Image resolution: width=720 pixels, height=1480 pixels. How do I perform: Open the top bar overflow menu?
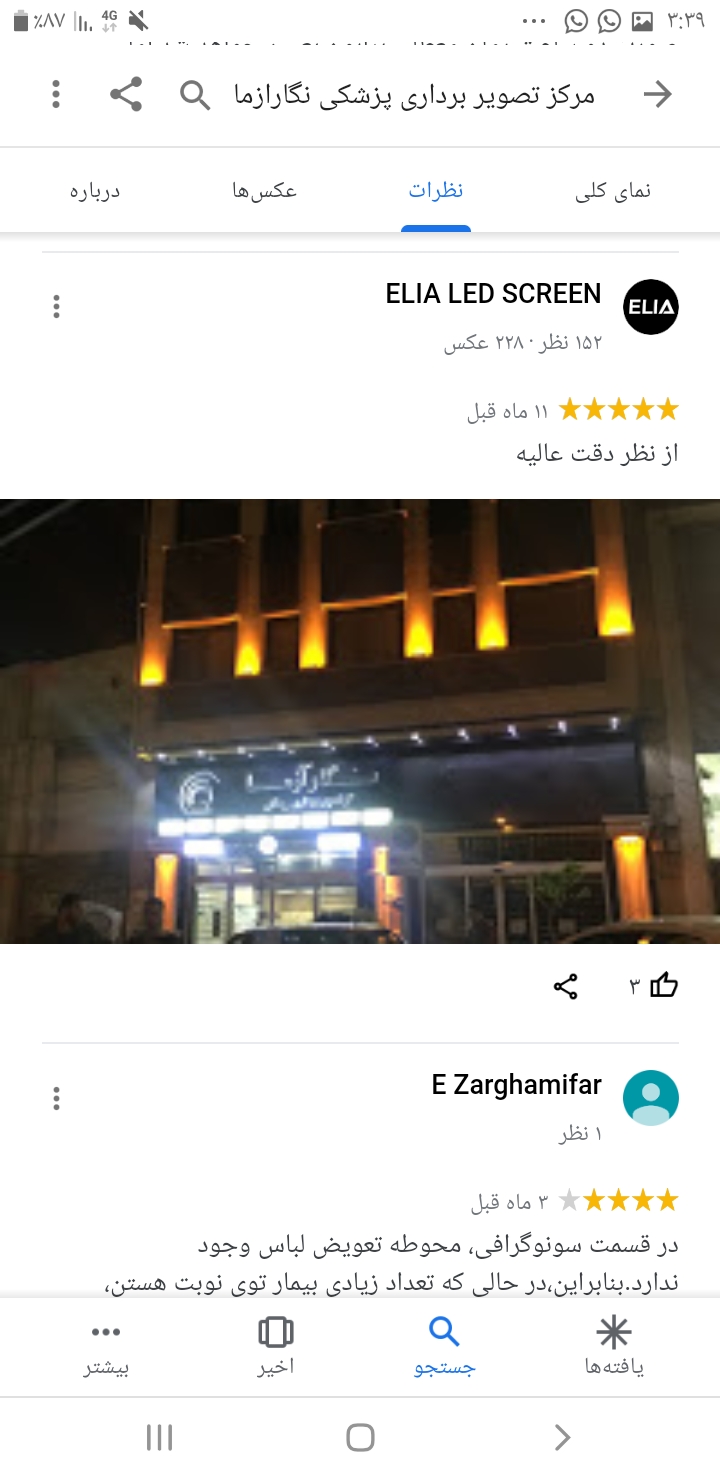(56, 95)
